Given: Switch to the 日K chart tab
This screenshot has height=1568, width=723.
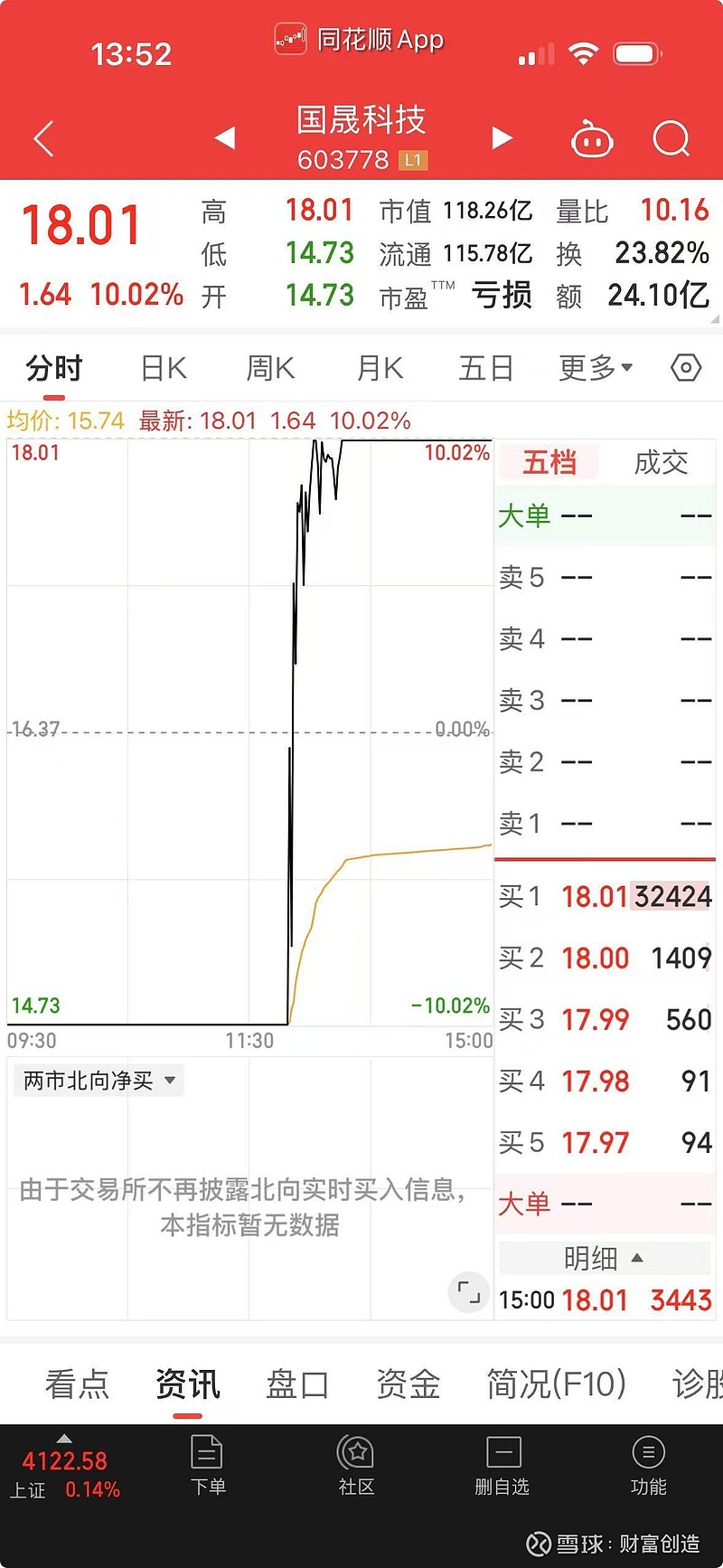Looking at the screenshot, I should point(164,367).
